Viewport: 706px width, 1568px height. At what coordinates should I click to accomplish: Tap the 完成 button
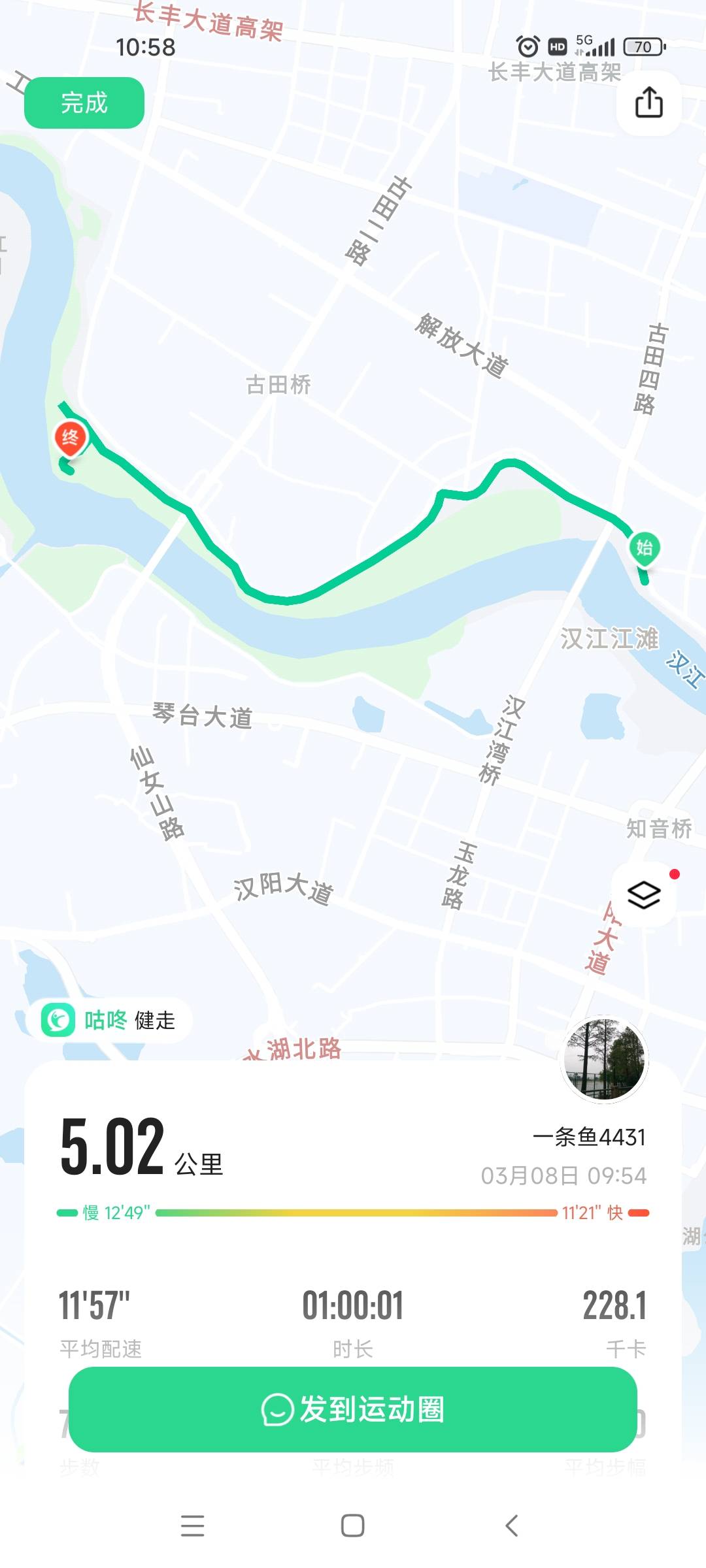click(85, 103)
